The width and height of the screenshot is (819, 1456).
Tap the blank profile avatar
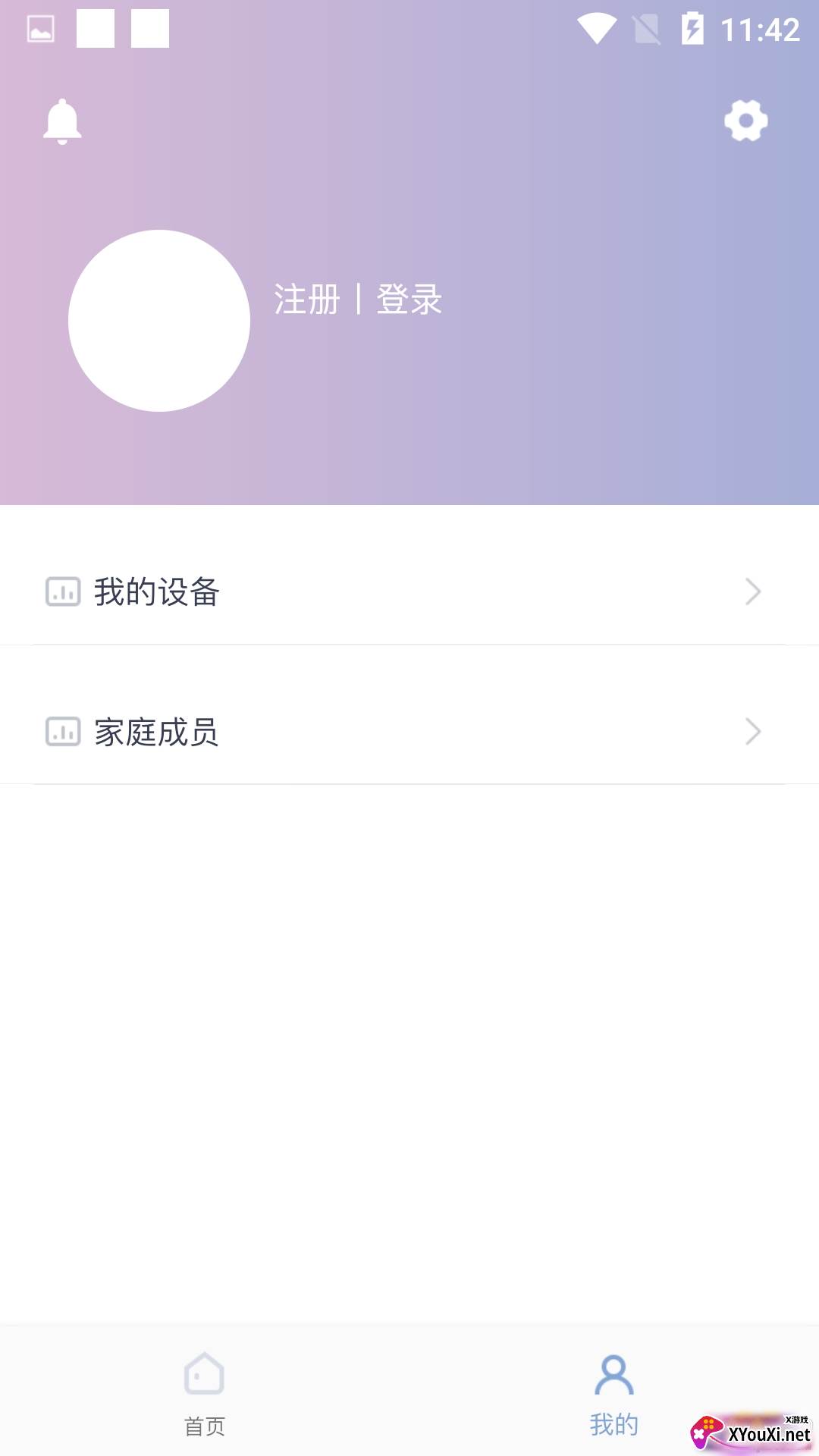point(159,321)
